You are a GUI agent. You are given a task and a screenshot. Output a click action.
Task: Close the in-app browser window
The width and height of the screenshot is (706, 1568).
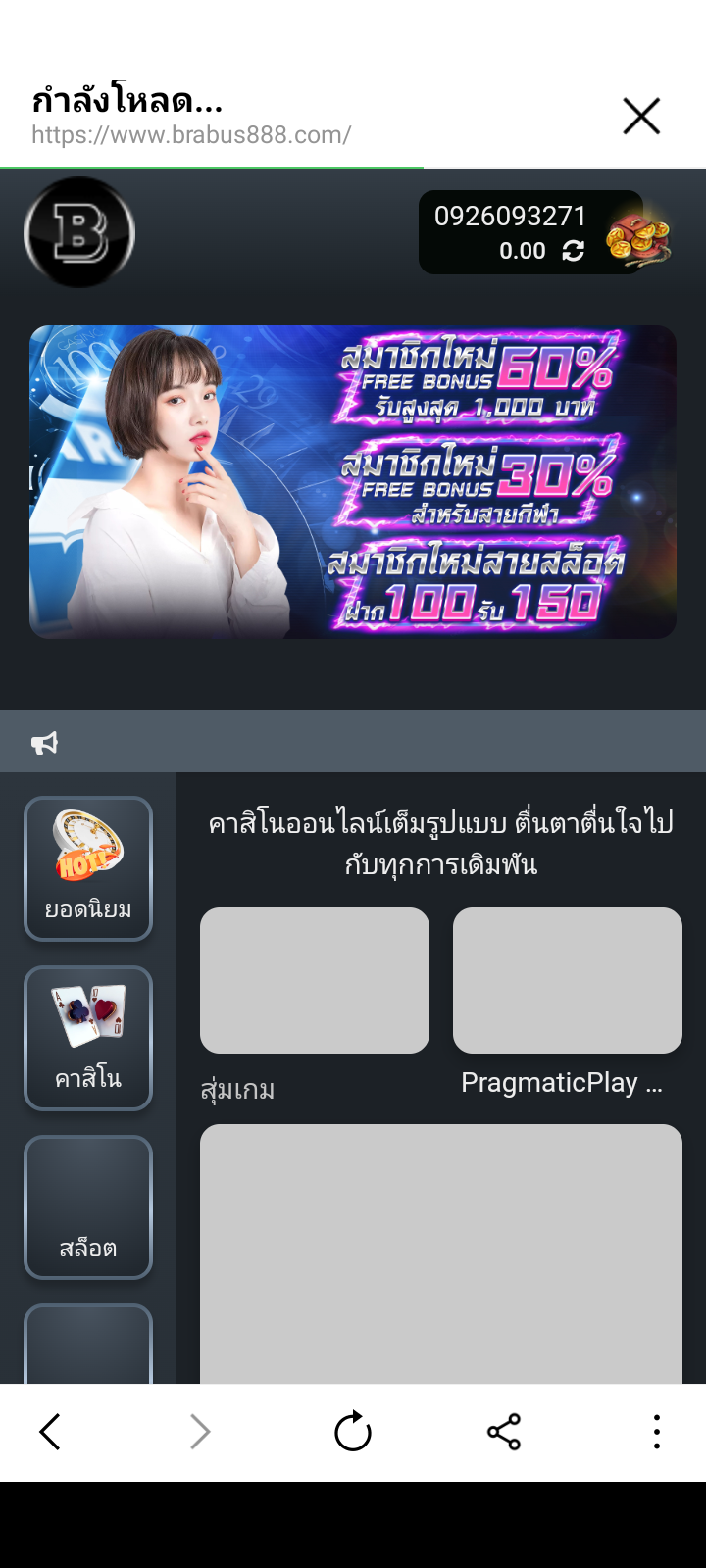point(641,116)
